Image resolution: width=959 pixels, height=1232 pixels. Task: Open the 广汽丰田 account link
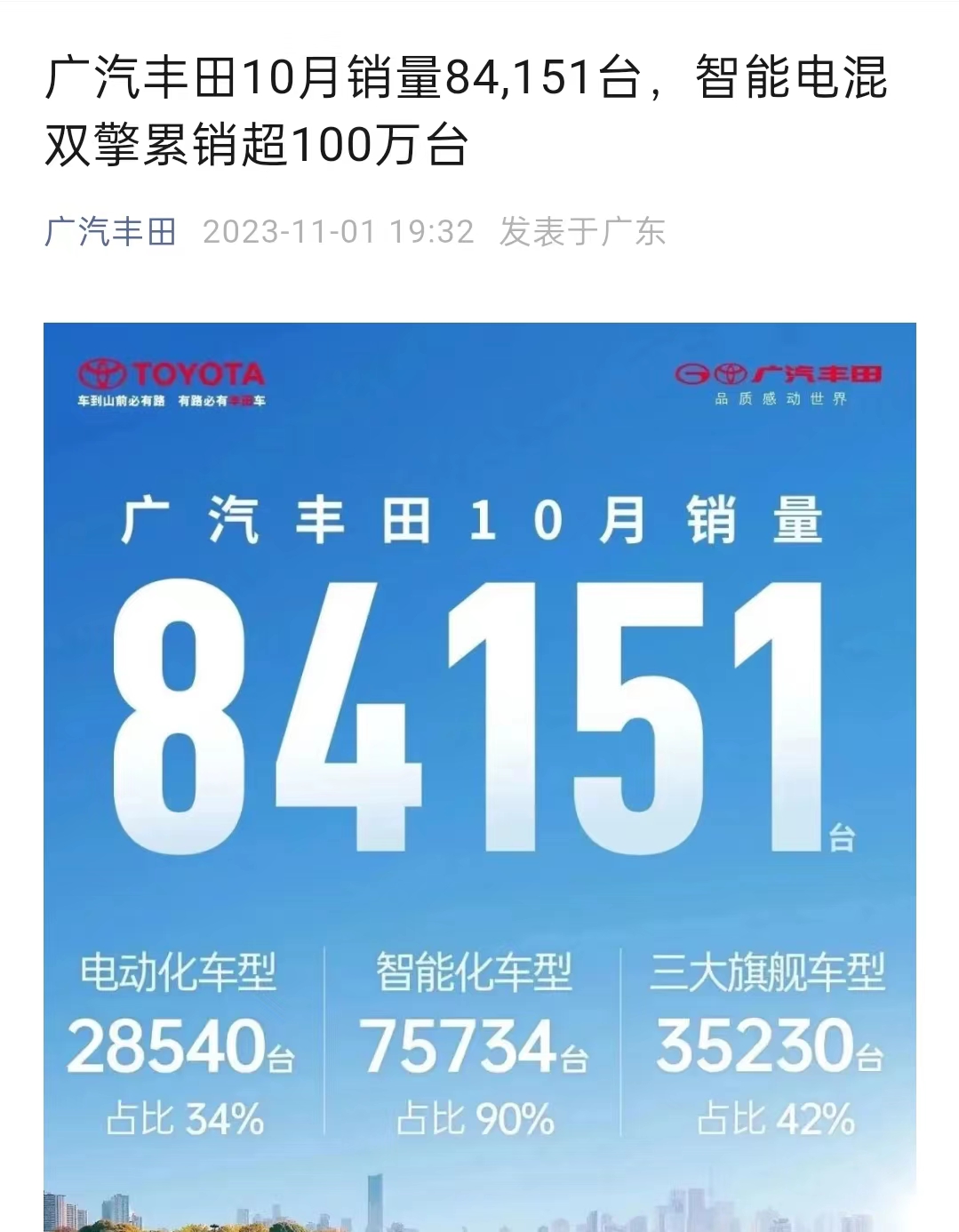tap(111, 232)
